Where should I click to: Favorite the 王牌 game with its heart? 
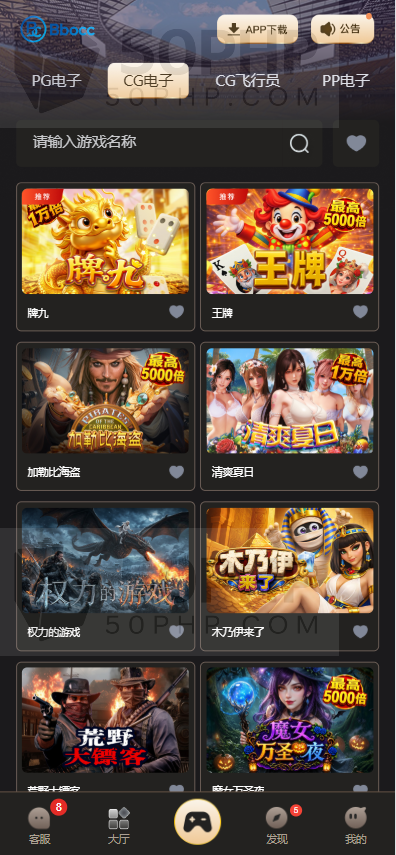[x=360, y=312]
